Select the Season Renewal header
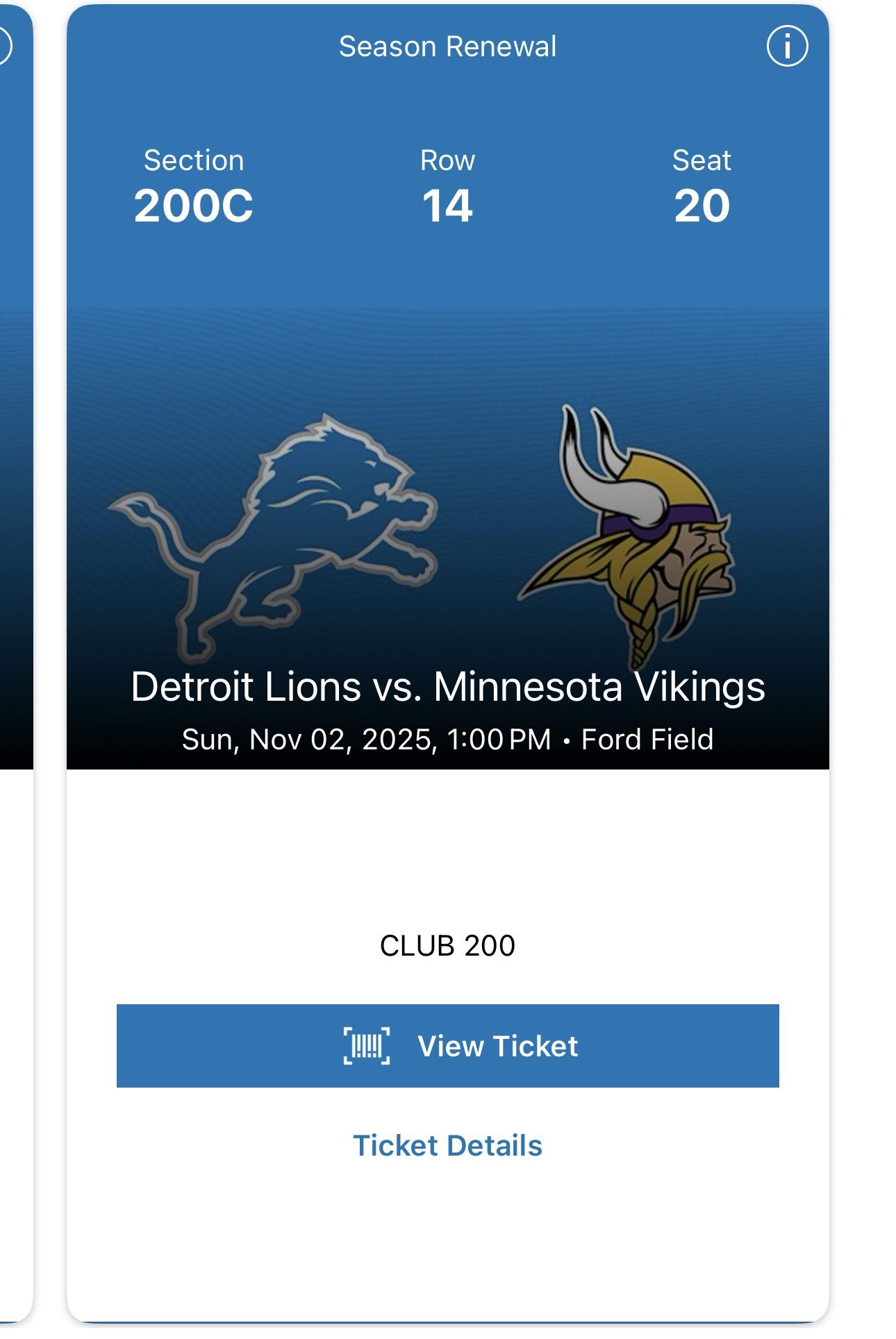896x1339 pixels. 448,47
